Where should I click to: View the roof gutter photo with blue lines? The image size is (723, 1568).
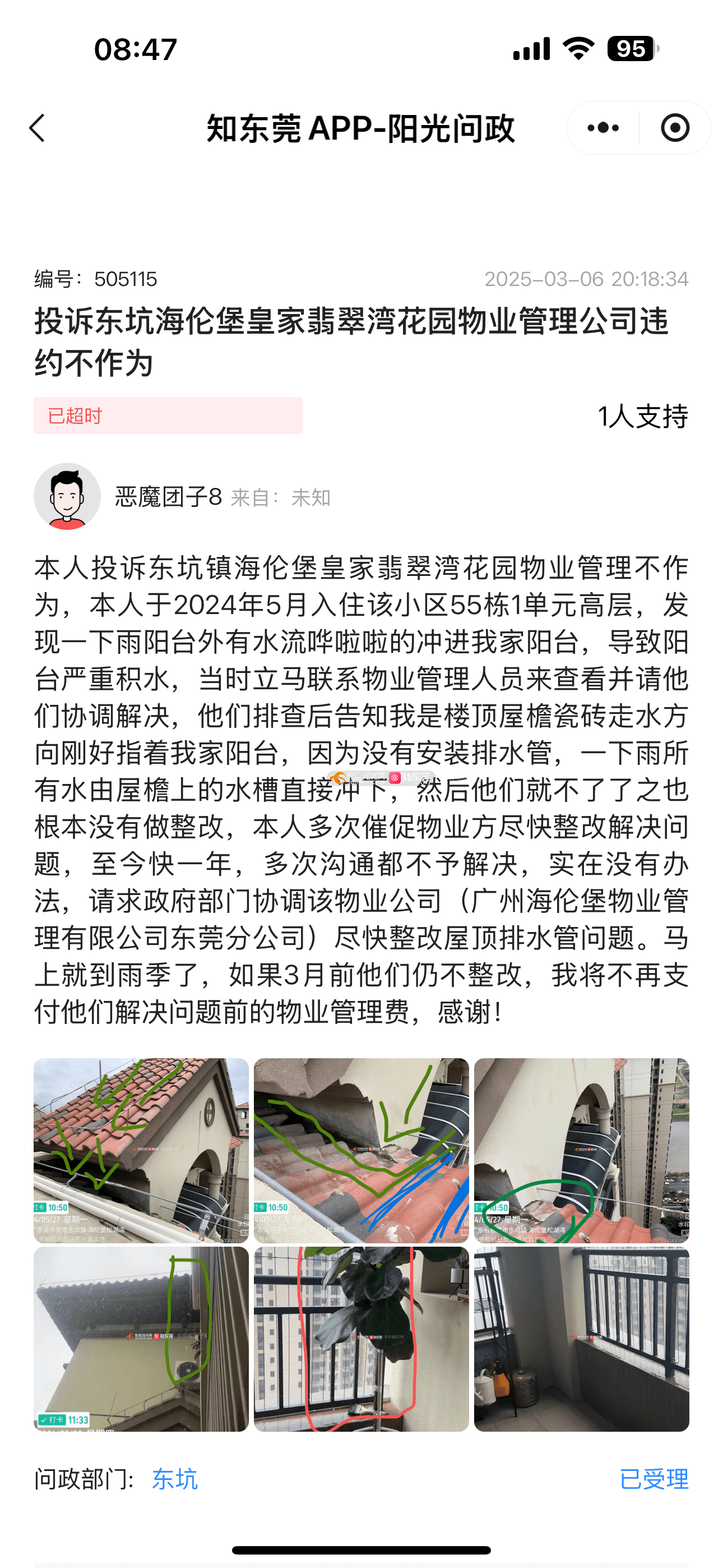click(x=361, y=1150)
